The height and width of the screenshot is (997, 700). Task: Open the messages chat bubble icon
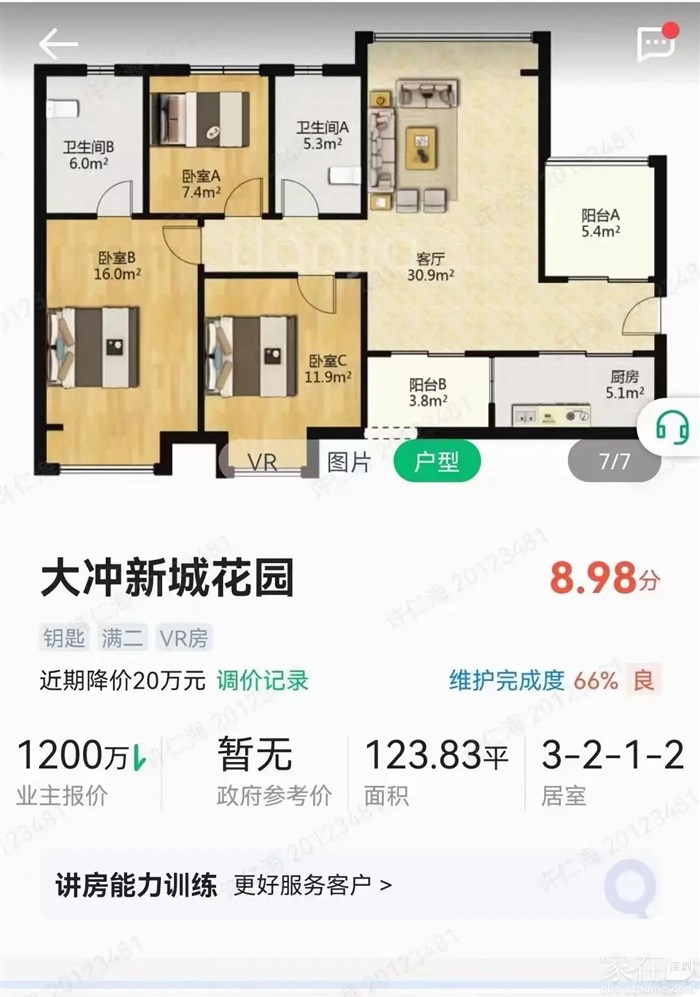point(655,44)
